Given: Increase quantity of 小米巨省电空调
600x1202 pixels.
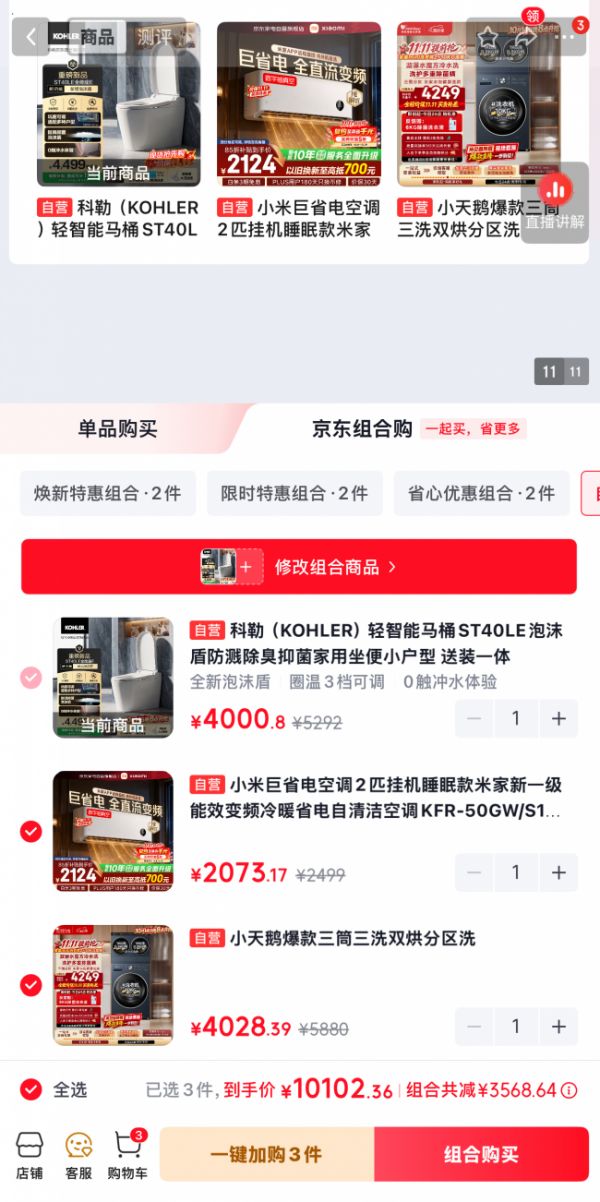Looking at the screenshot, I should click(x=559, y=873).
